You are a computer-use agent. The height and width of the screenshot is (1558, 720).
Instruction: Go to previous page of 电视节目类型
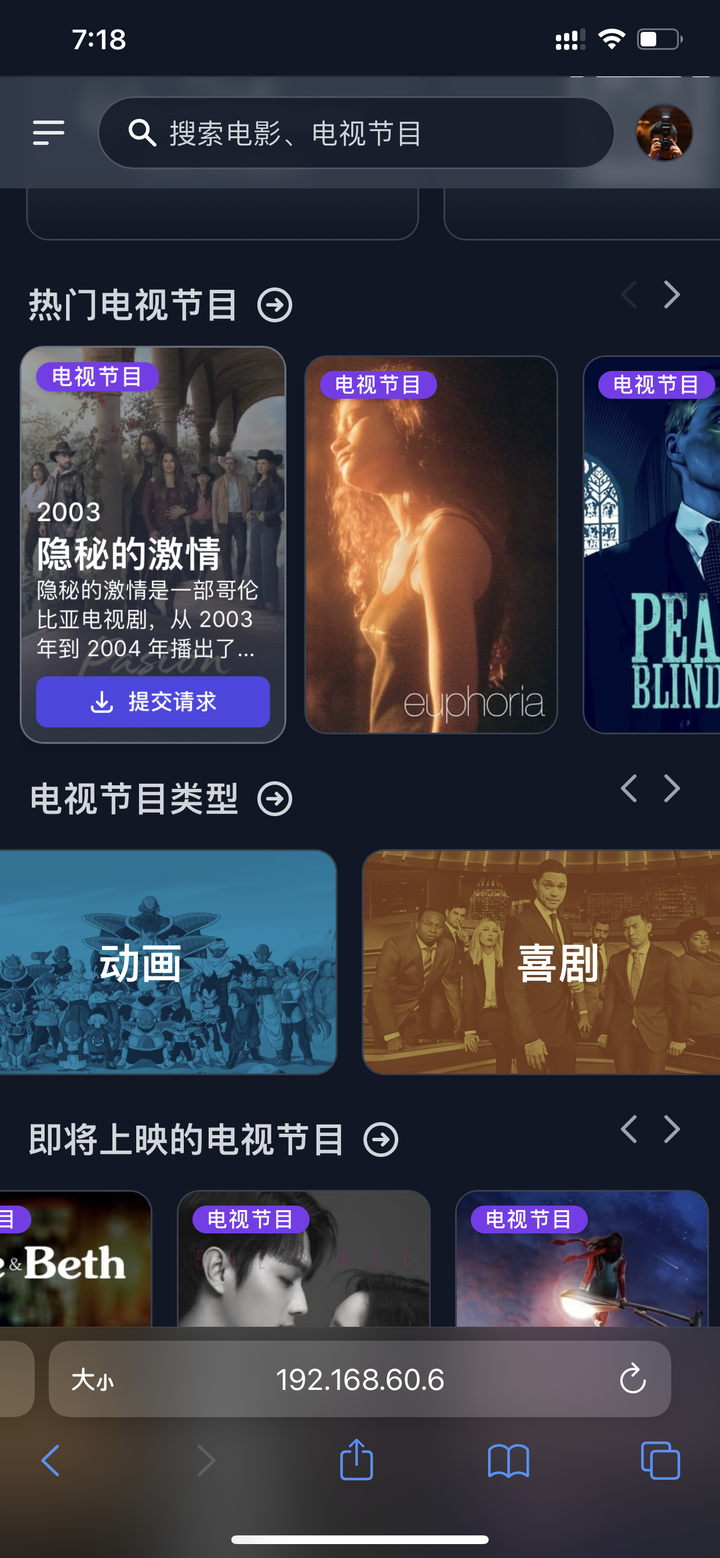(629, 789)
